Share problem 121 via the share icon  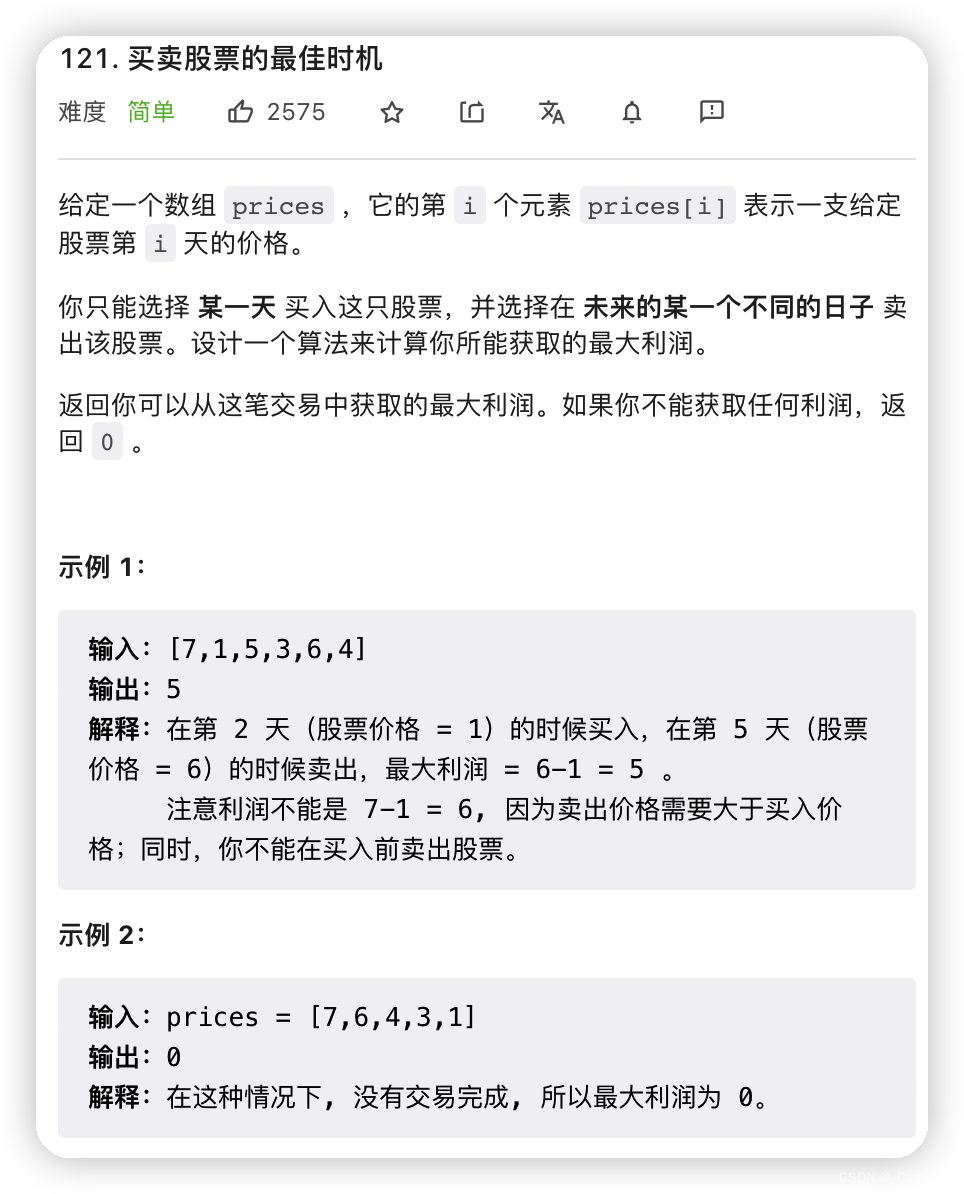click(x=472, y=112)
